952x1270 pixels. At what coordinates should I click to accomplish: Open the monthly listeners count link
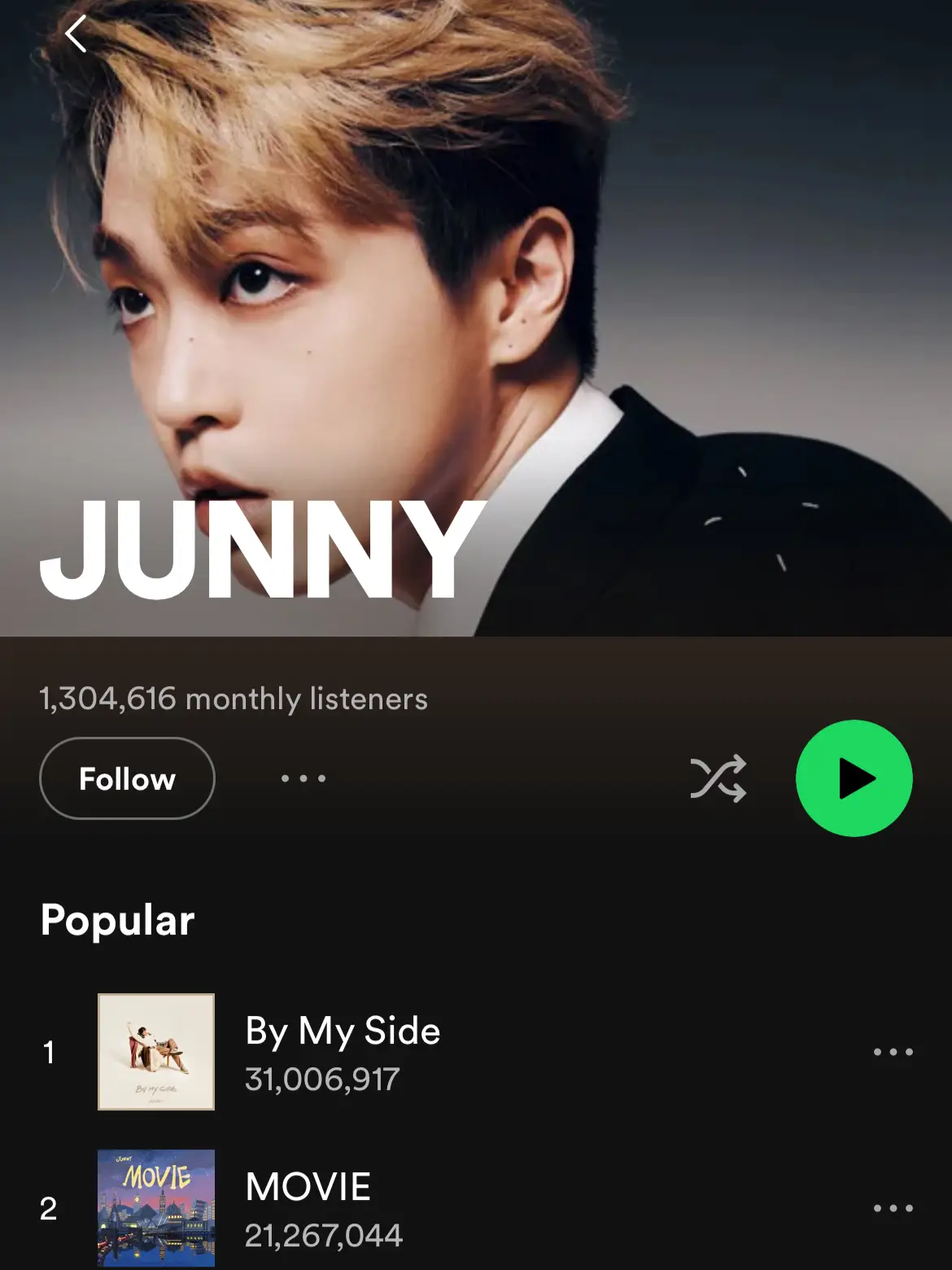pyautogui.click(x=233, y=698)
